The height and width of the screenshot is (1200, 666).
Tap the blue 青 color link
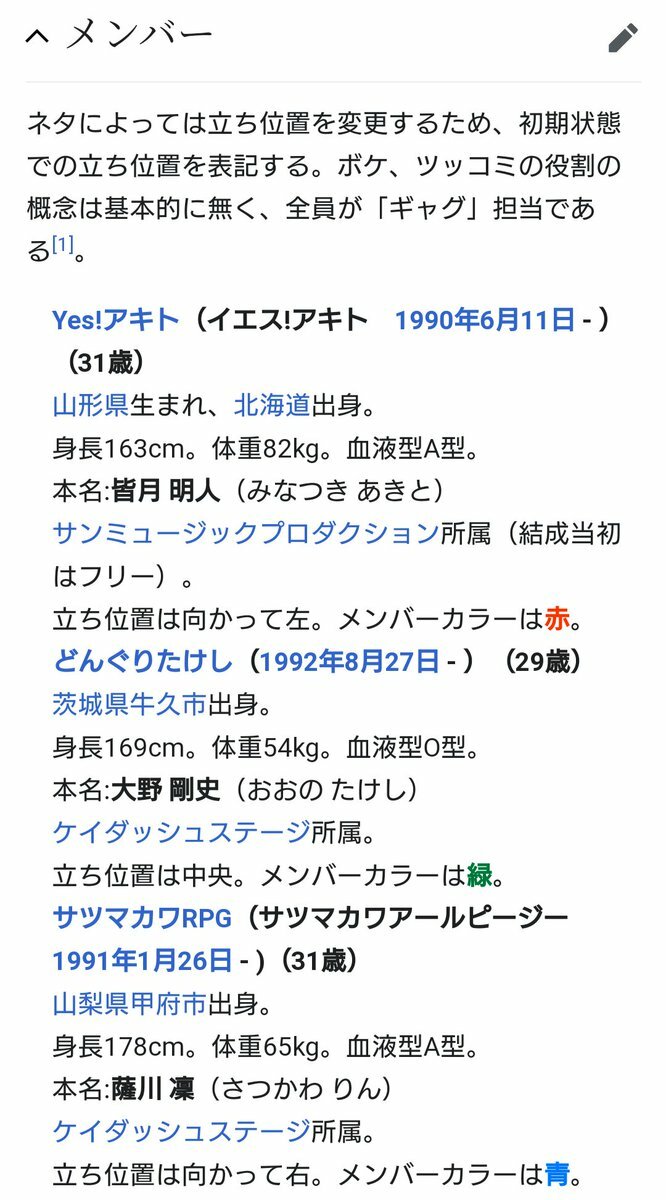(x=556, y=1173)
